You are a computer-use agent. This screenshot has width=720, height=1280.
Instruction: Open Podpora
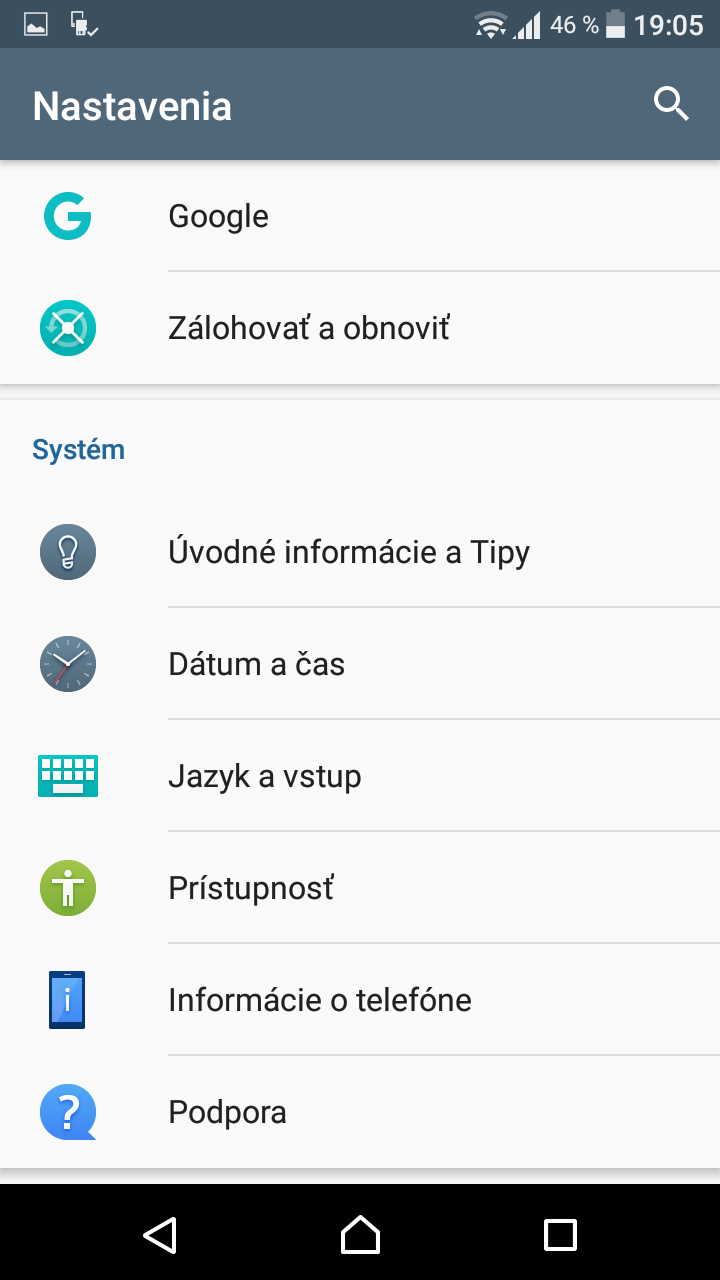point(360,1112)
